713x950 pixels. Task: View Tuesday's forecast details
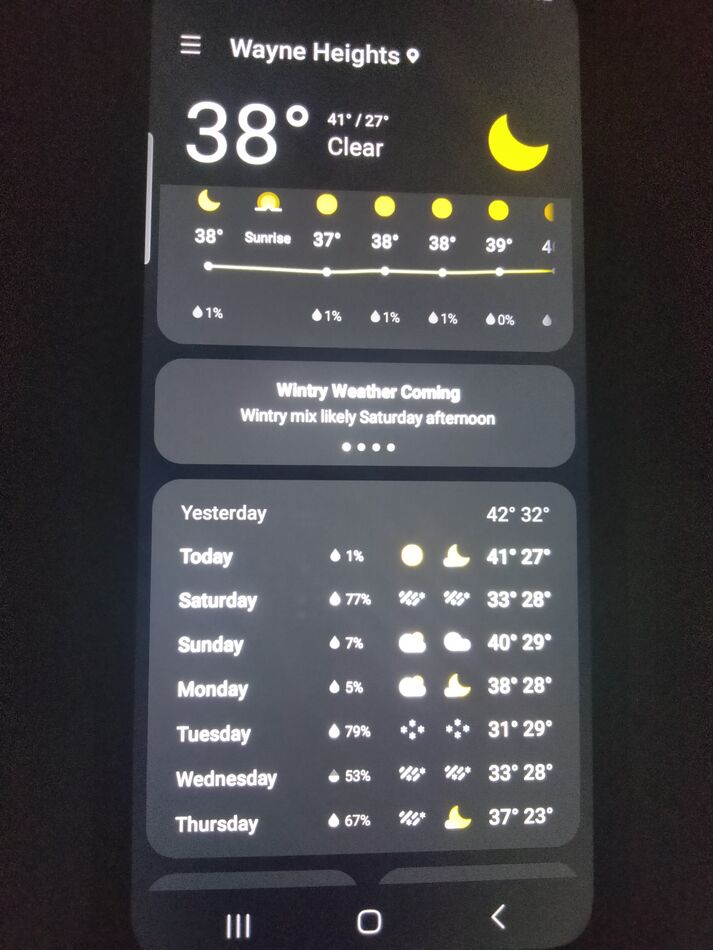pyautogui.click(x=364, y=732)
